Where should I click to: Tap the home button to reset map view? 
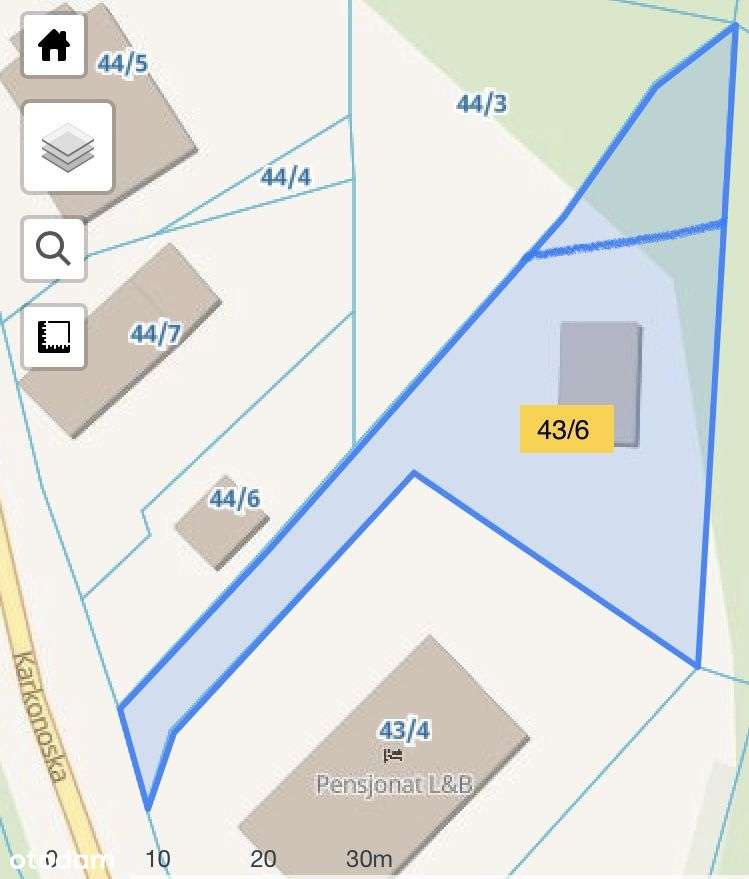pyautogui.click(x=54, y=46)
